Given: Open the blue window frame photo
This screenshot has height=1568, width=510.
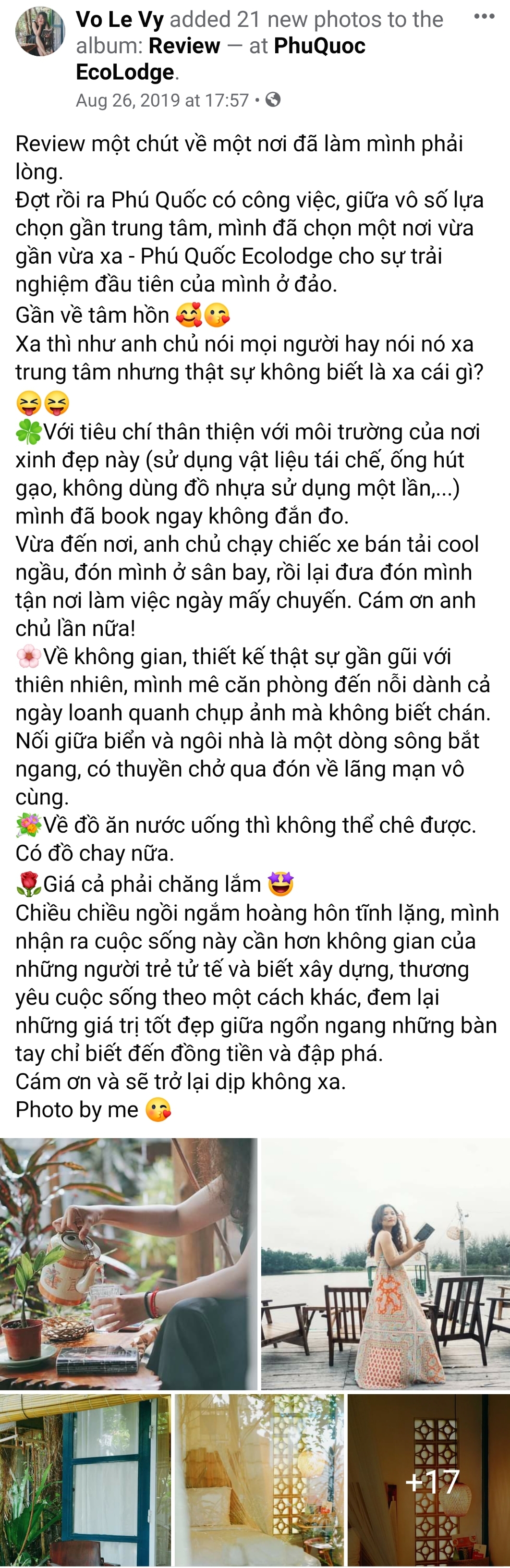Looking at the screenshot, I should (x=85, y=1480).
